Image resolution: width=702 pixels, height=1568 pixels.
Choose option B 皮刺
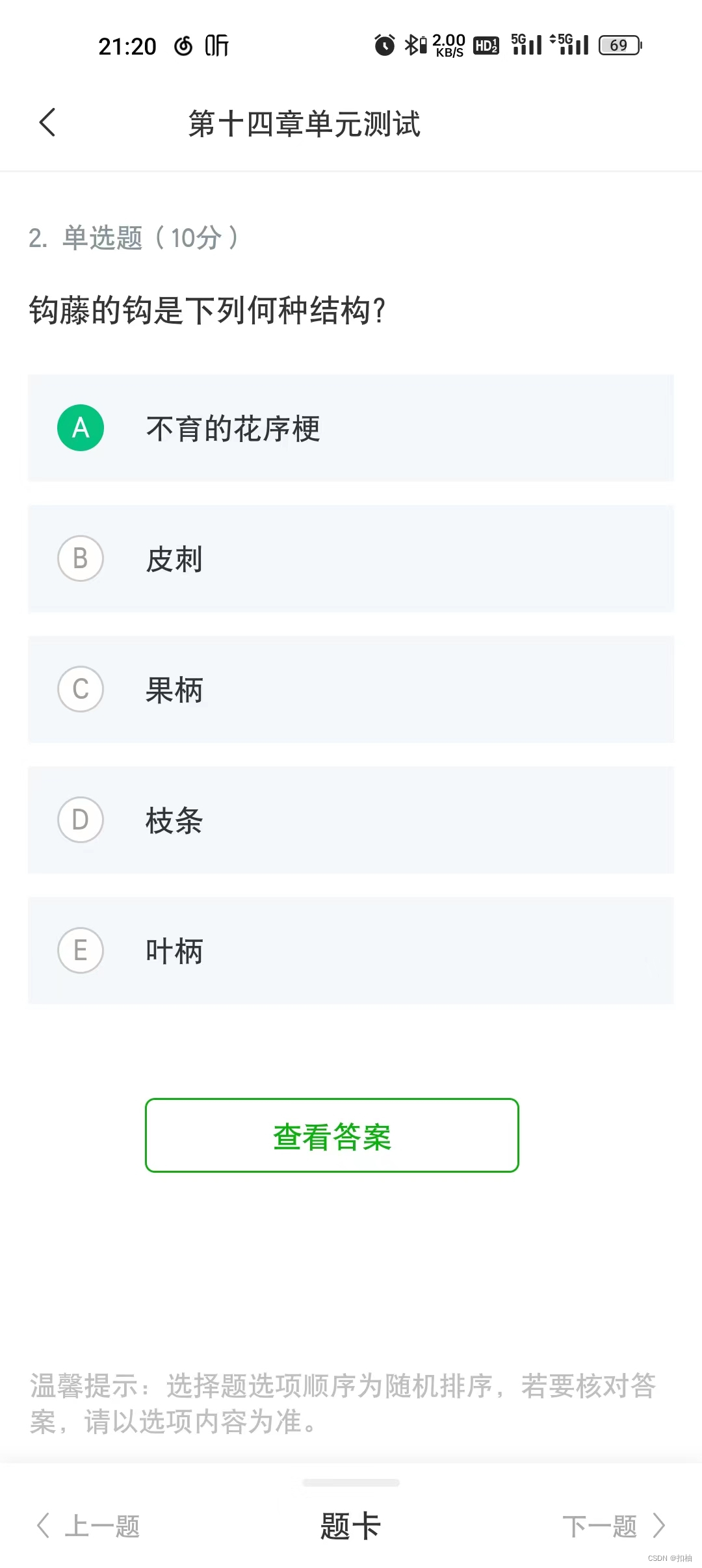pyautogui.click(x=350, y=558)
